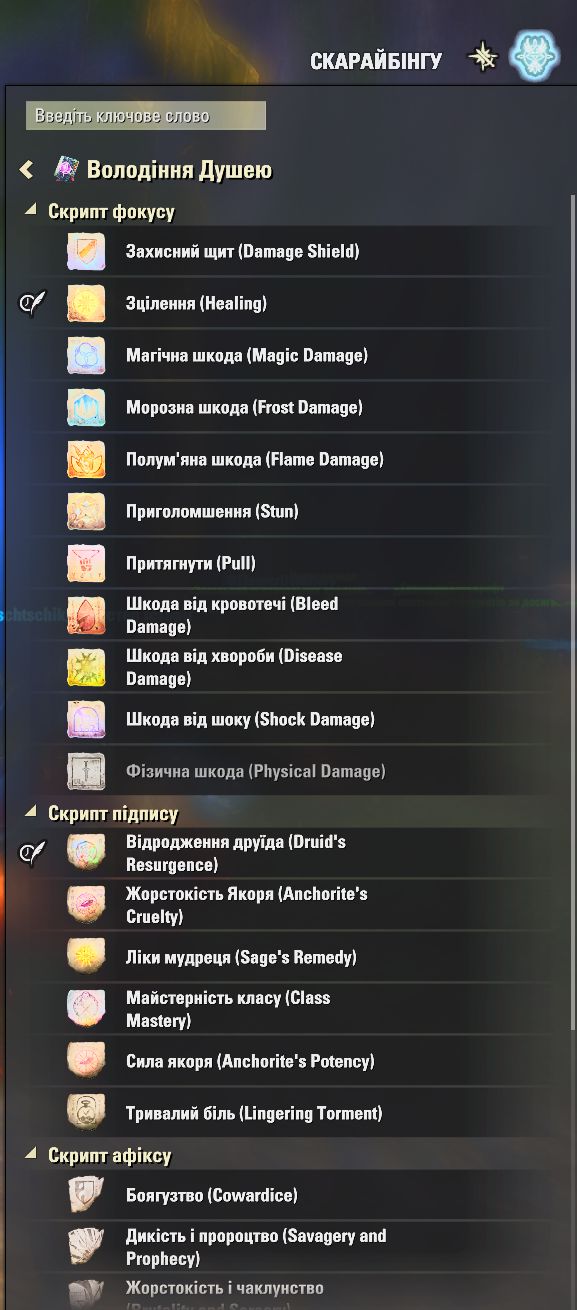This screenshot has height=1310, width=577.
Task: Open the scribing icon next to Скрайбінгу
Action: click(484, 58)
